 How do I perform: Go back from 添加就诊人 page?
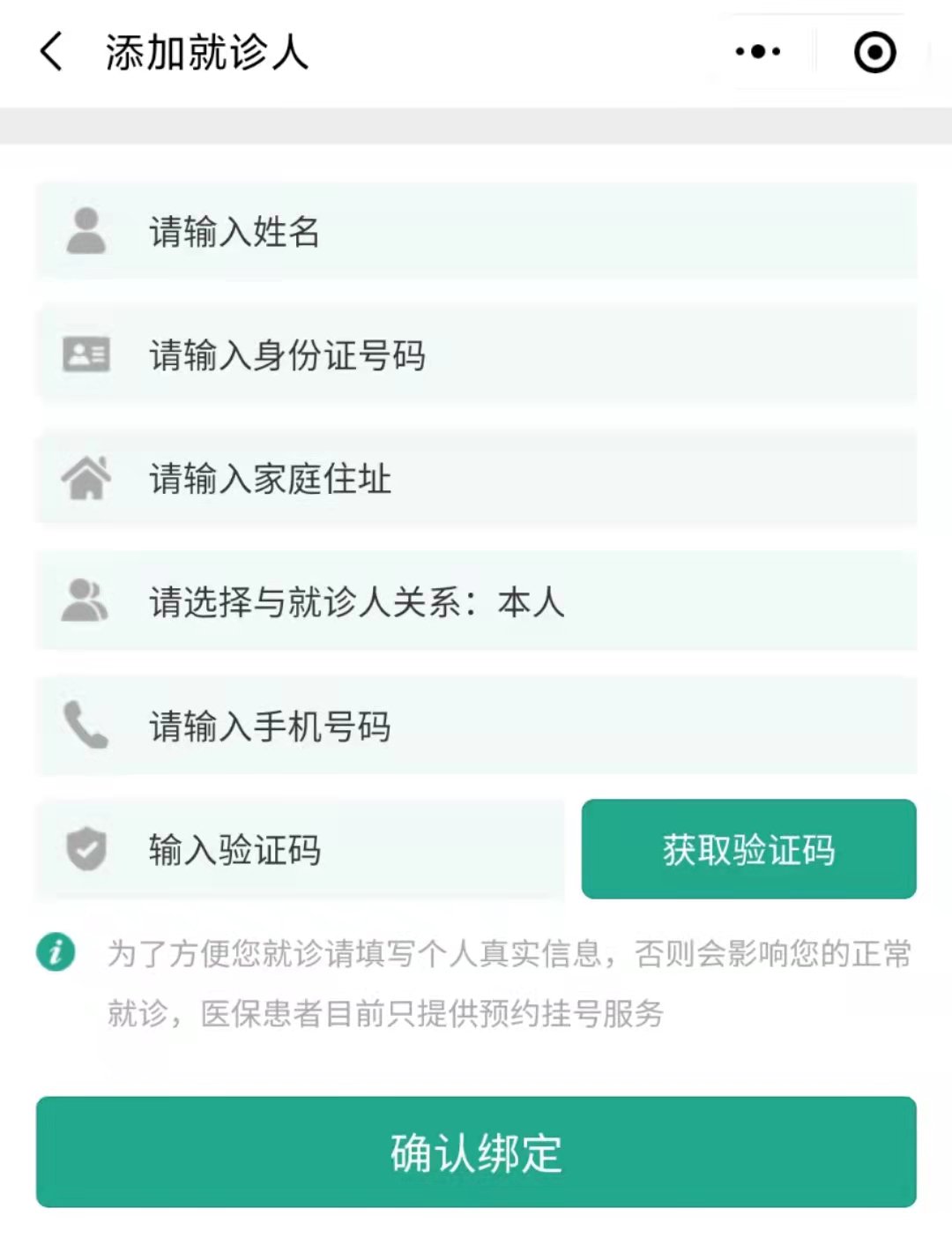click(52, 52)
